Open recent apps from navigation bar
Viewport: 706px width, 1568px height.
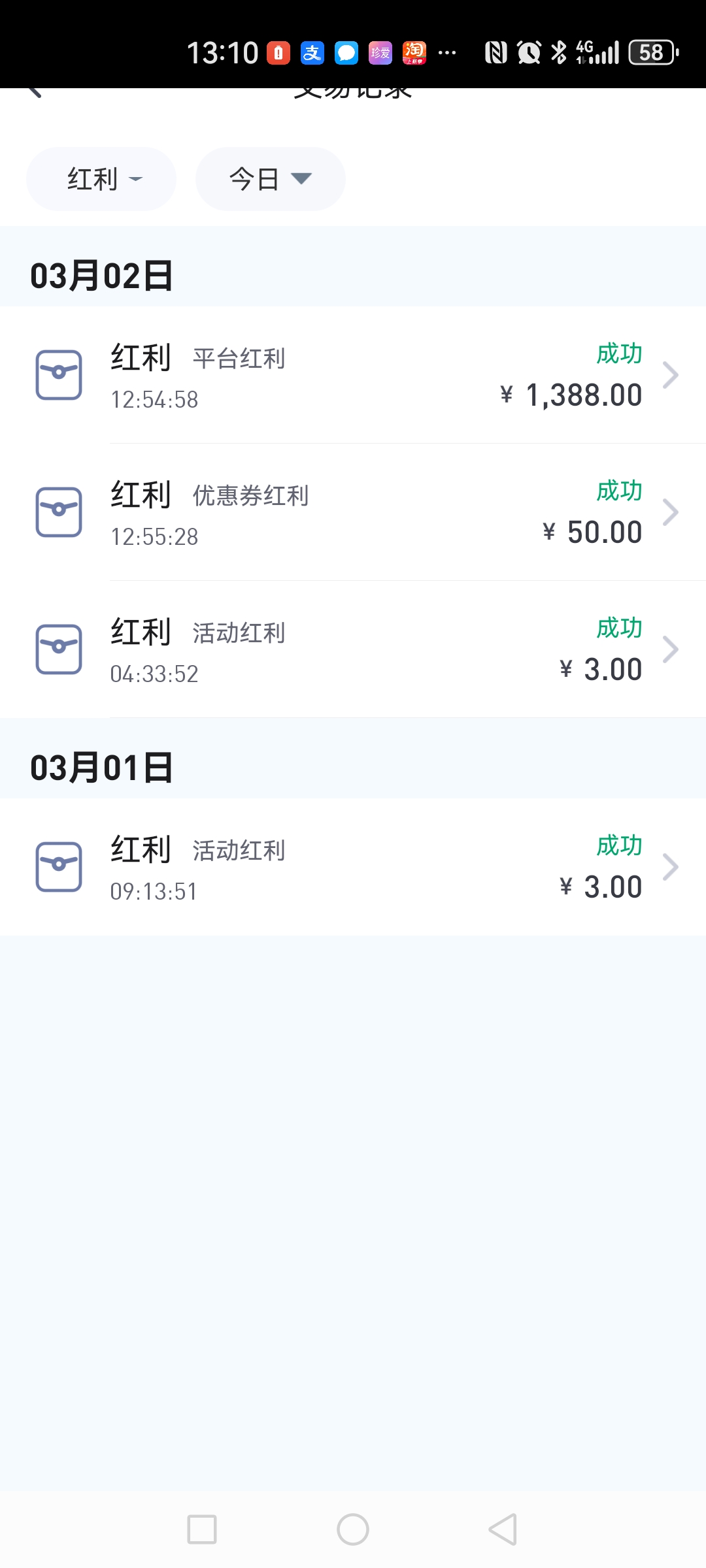(202, 1529)
